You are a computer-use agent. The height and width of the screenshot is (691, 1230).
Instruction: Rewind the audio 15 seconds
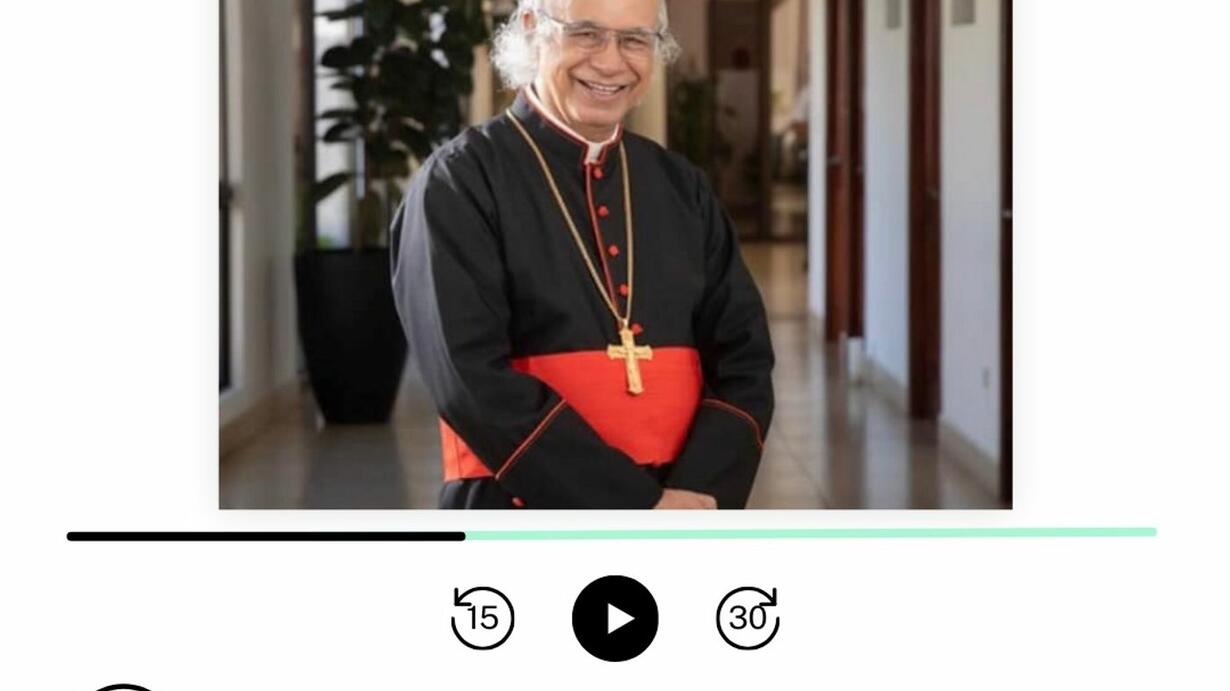point(482,618)
